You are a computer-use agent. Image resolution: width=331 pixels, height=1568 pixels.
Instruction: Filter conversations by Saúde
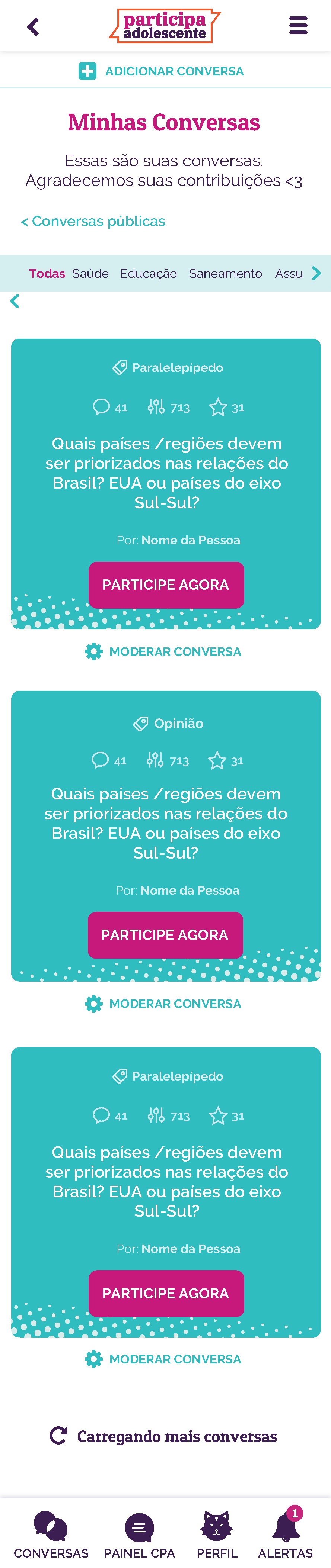tap(90, 273)
